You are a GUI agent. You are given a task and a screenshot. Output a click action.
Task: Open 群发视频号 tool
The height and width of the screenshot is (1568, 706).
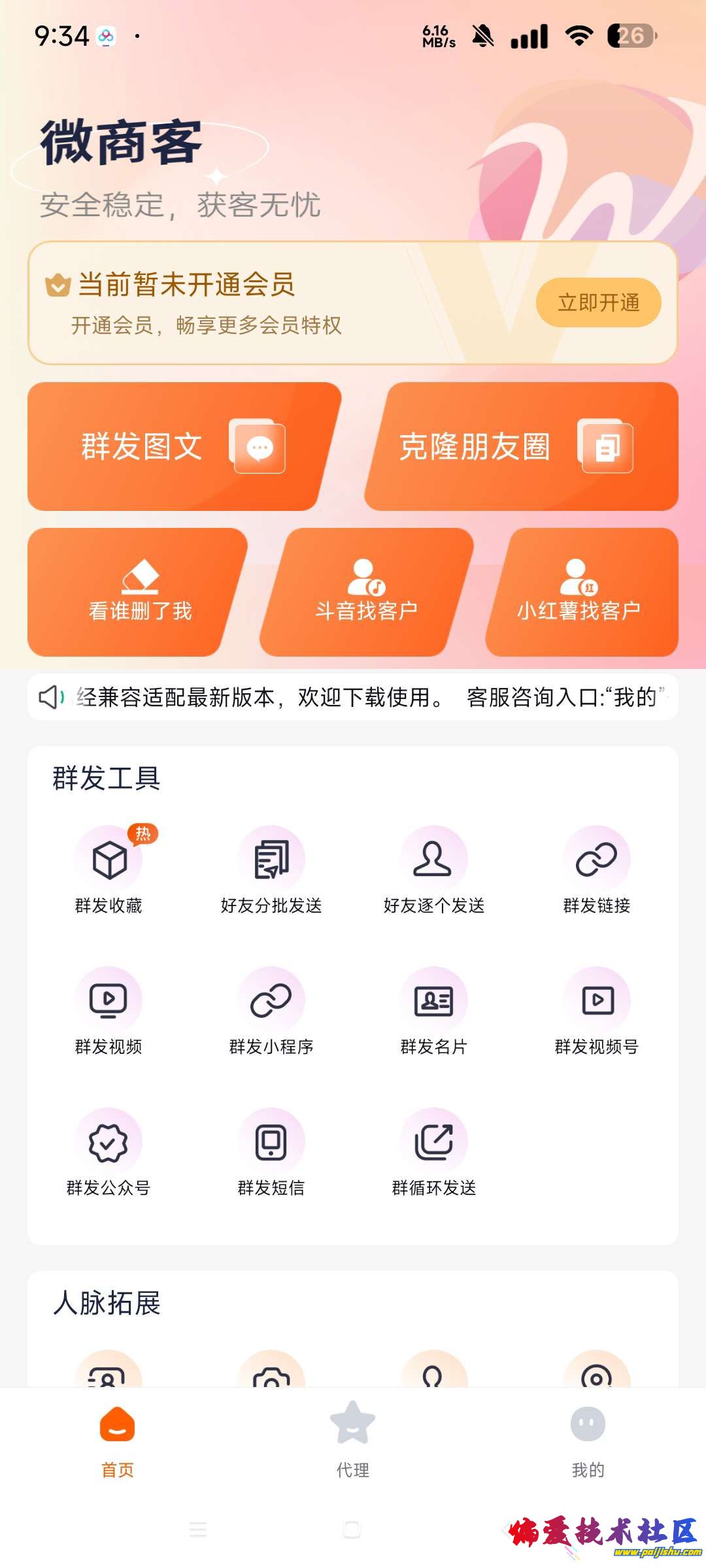tap(597, 1011)
